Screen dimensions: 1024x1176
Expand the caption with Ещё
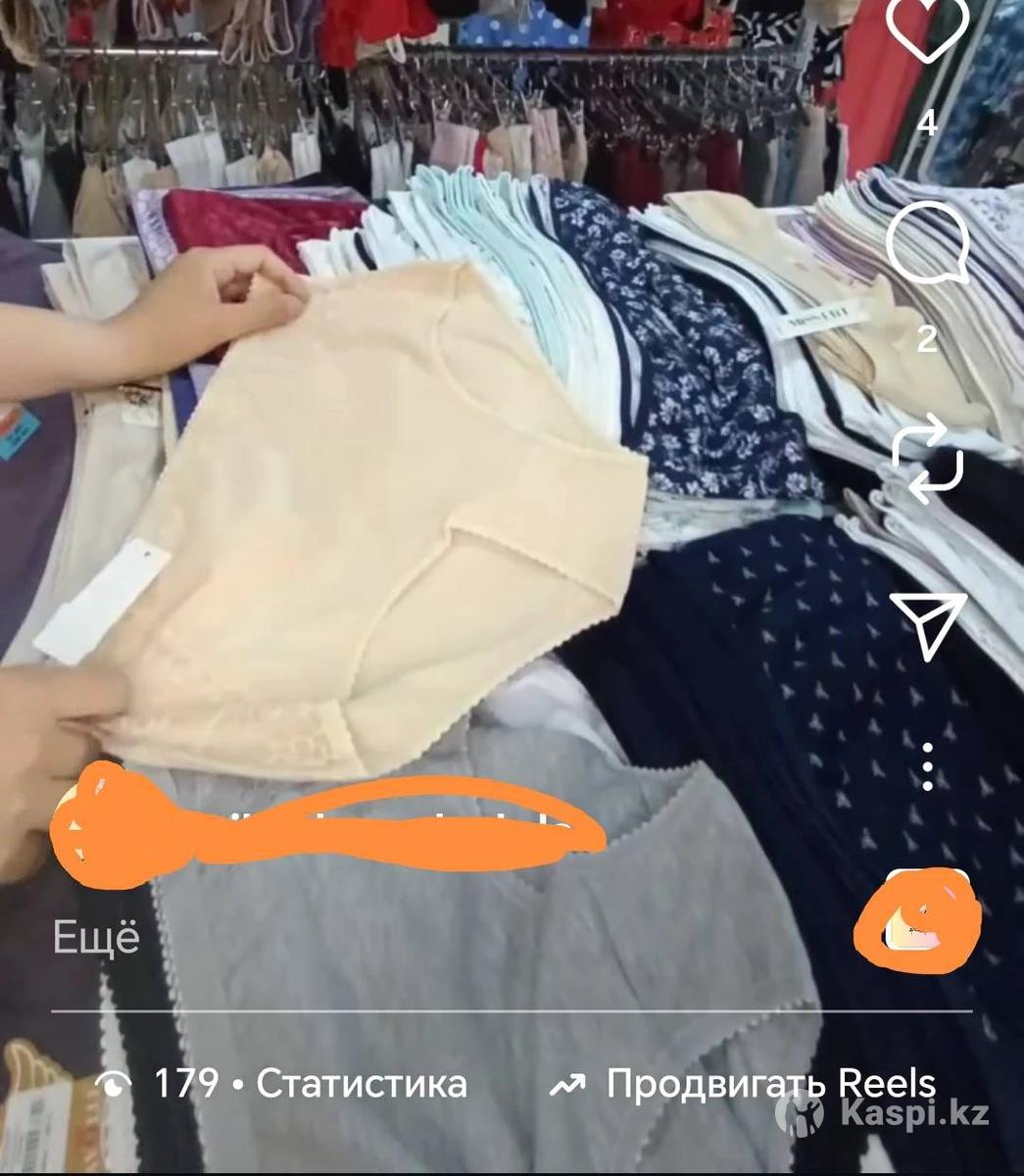click(x=96, y=938)
